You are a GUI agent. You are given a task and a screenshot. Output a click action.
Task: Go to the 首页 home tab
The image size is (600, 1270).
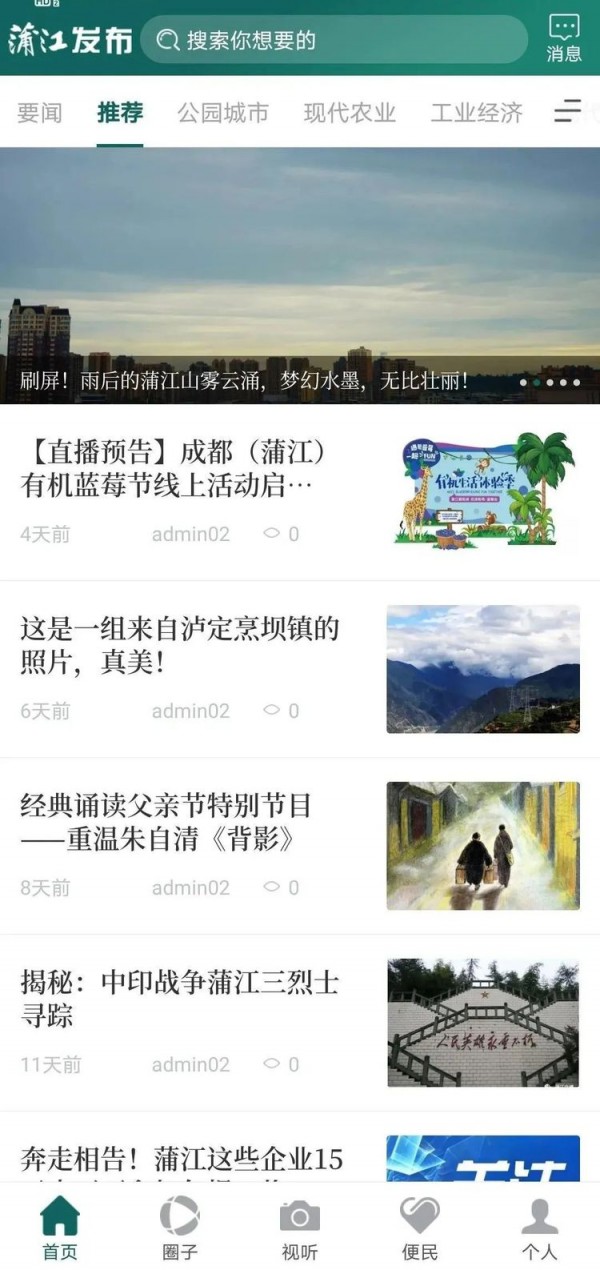click(60, 1230)
